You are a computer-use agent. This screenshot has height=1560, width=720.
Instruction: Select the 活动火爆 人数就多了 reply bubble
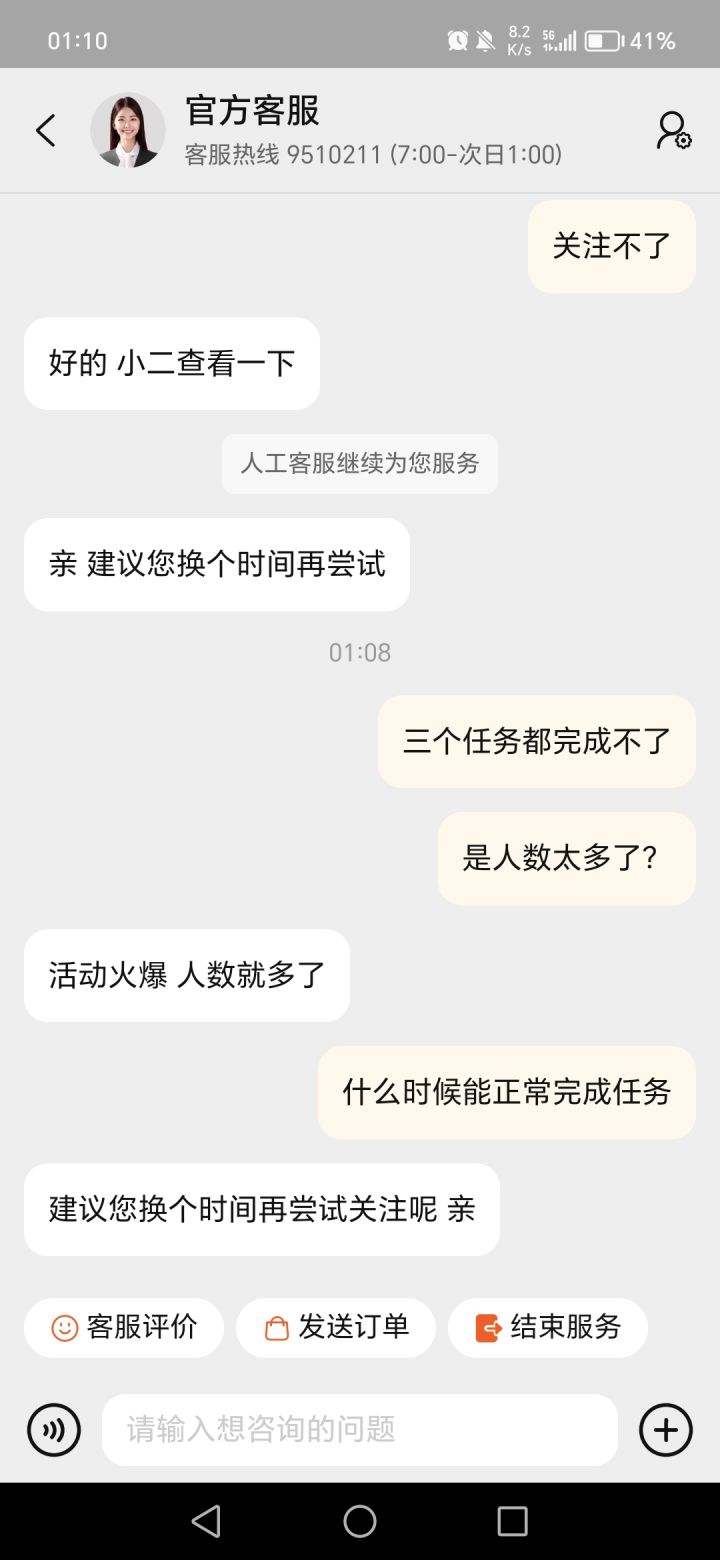tap(186, 975)
